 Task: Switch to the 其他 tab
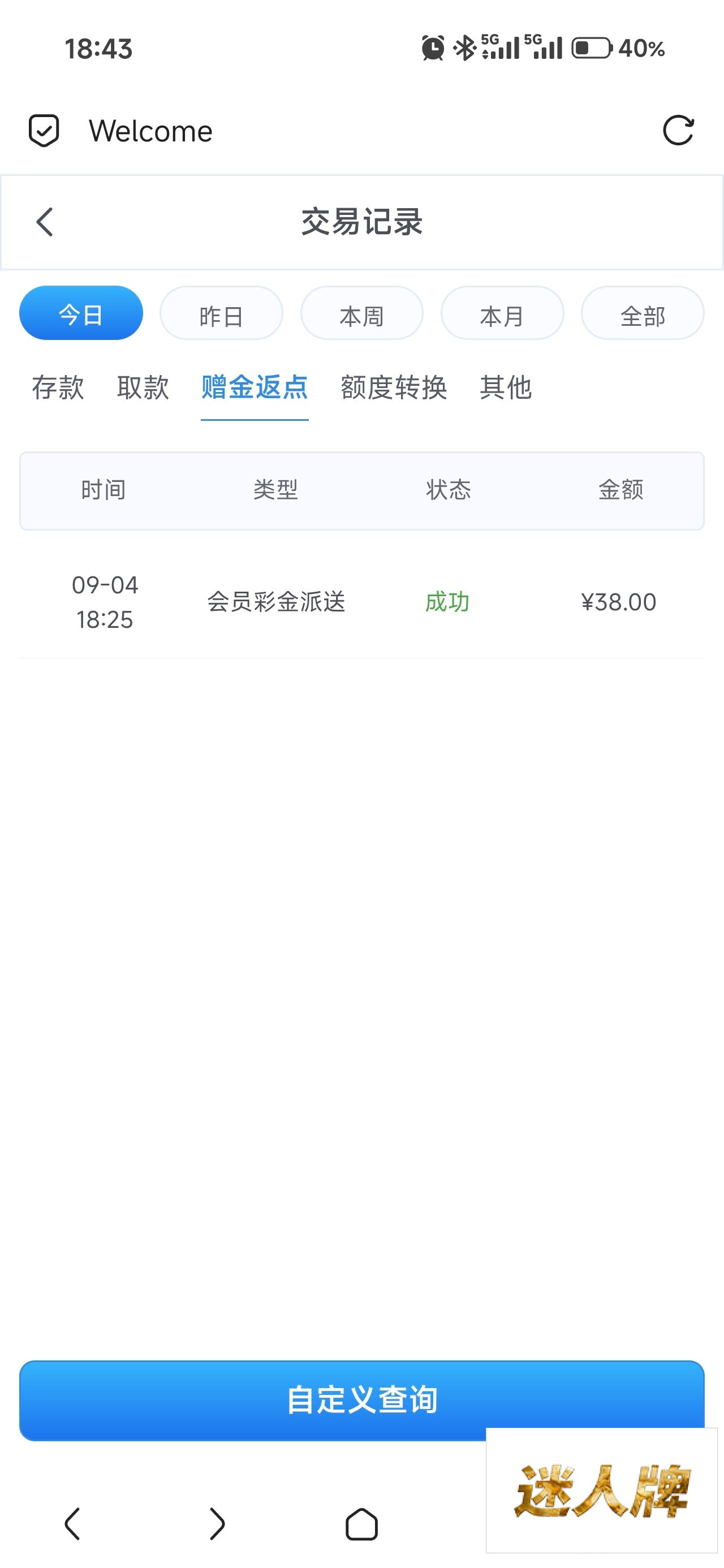[x=506, y=387]
